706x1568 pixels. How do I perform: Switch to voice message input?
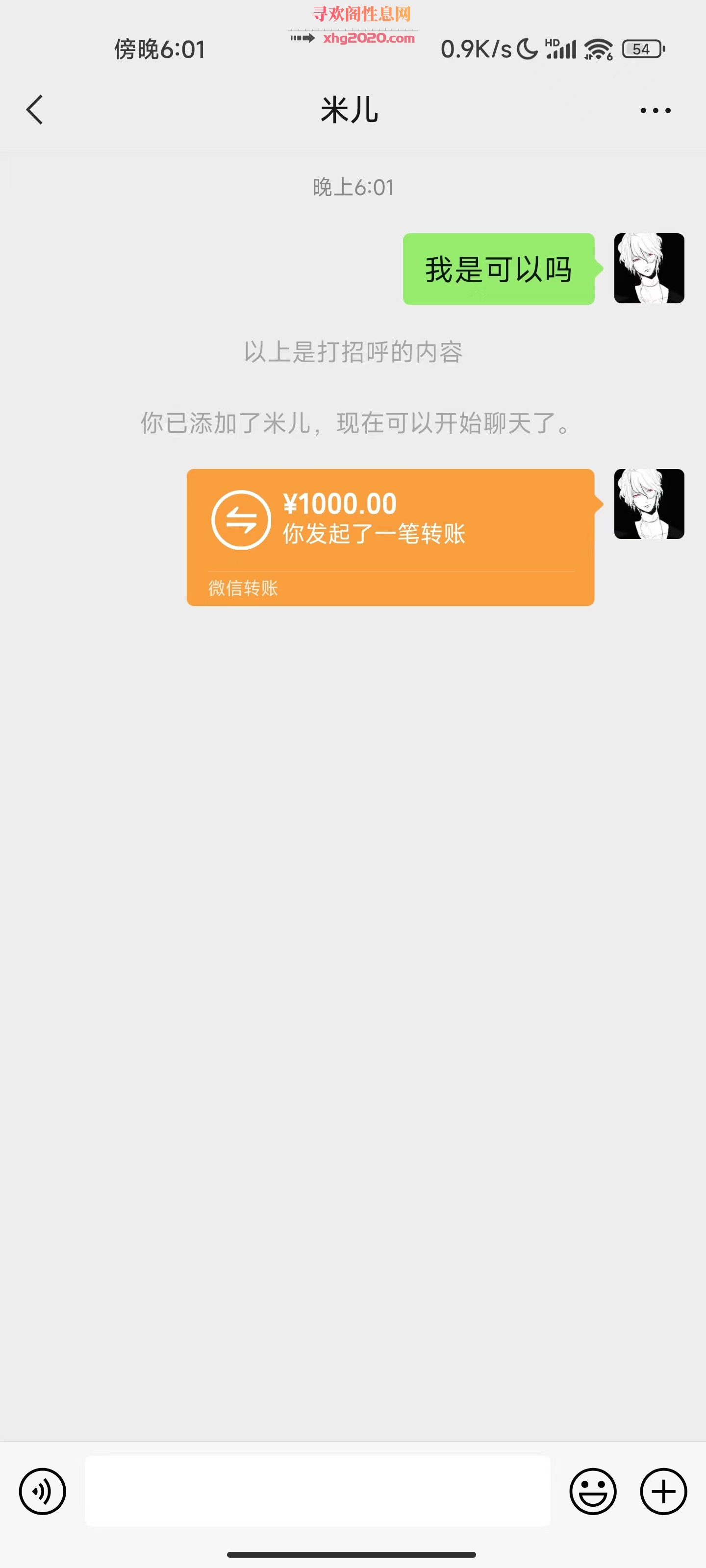pos(43,1491)
